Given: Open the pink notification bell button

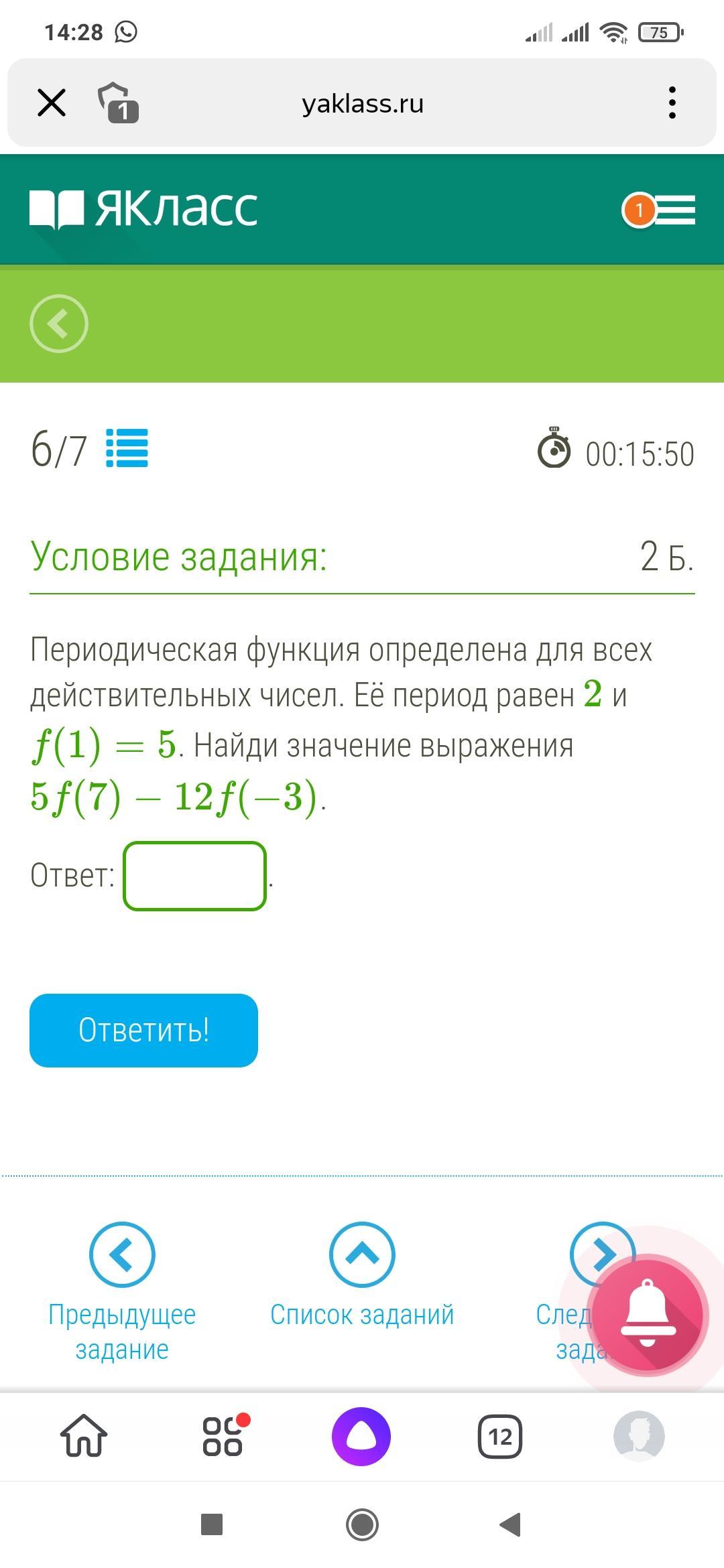Looking at the screenshot, I should [648, 1315].
